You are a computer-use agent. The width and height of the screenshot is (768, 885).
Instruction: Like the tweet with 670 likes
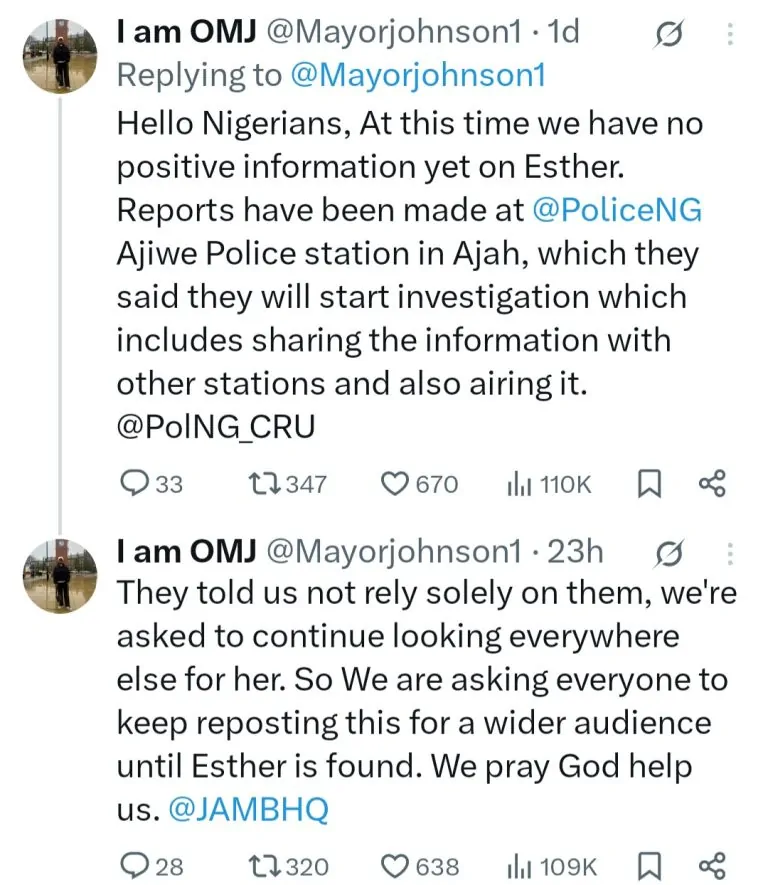tap(397, 484)
